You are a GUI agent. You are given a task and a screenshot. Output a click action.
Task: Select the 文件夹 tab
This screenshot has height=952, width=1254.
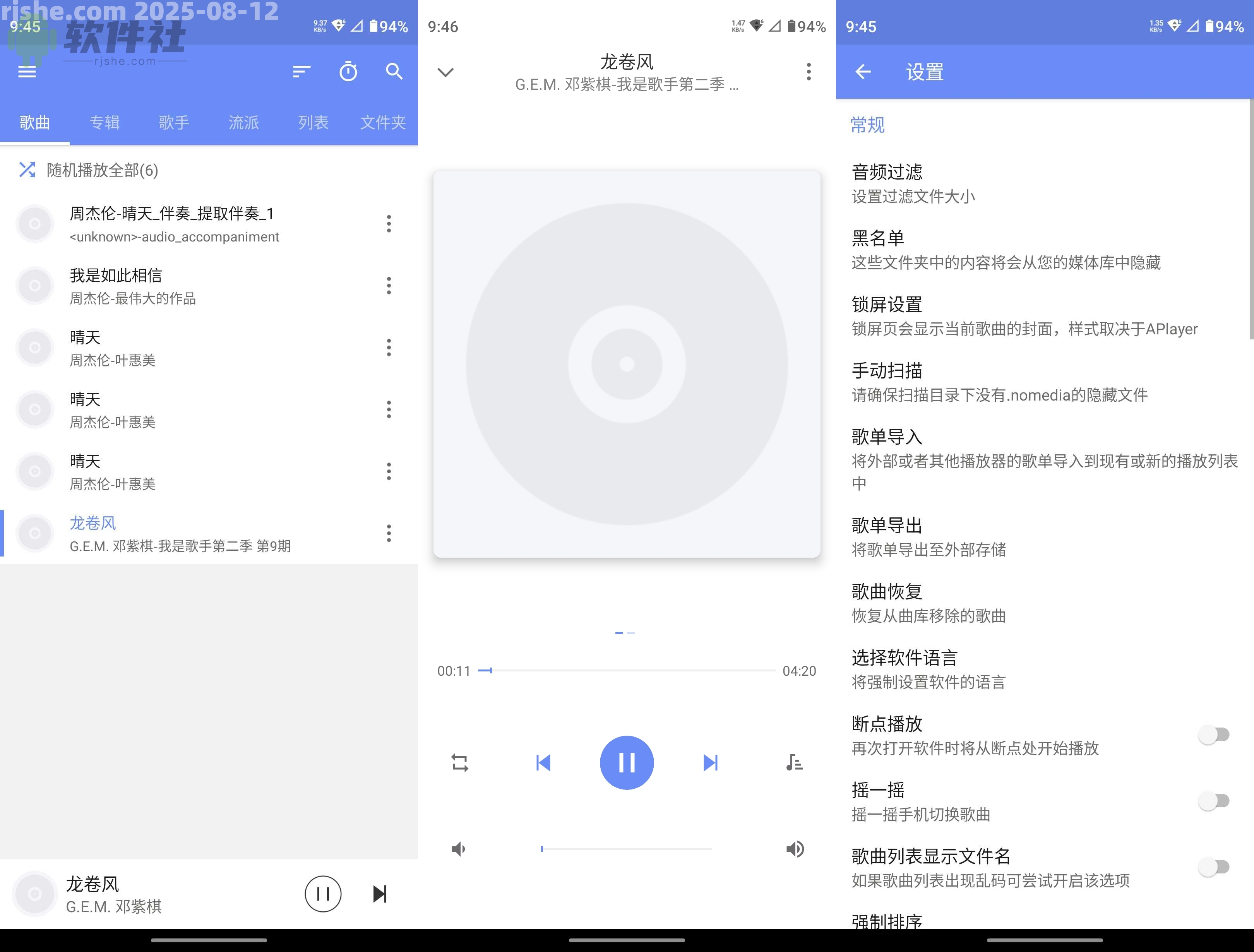(x=383, y=122)
